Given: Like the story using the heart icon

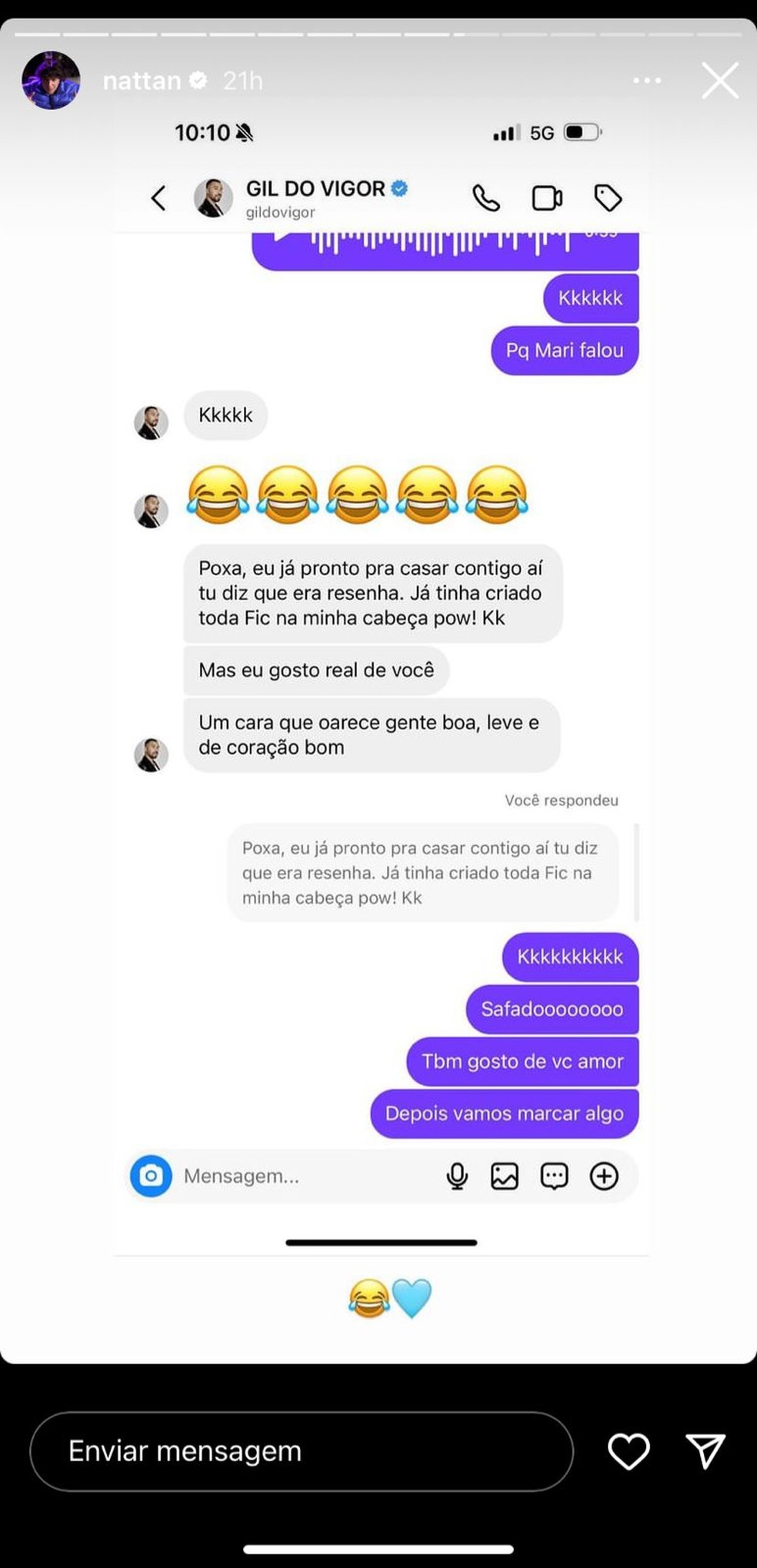Looking at the screenshot, I should (x=629, y=1451).
